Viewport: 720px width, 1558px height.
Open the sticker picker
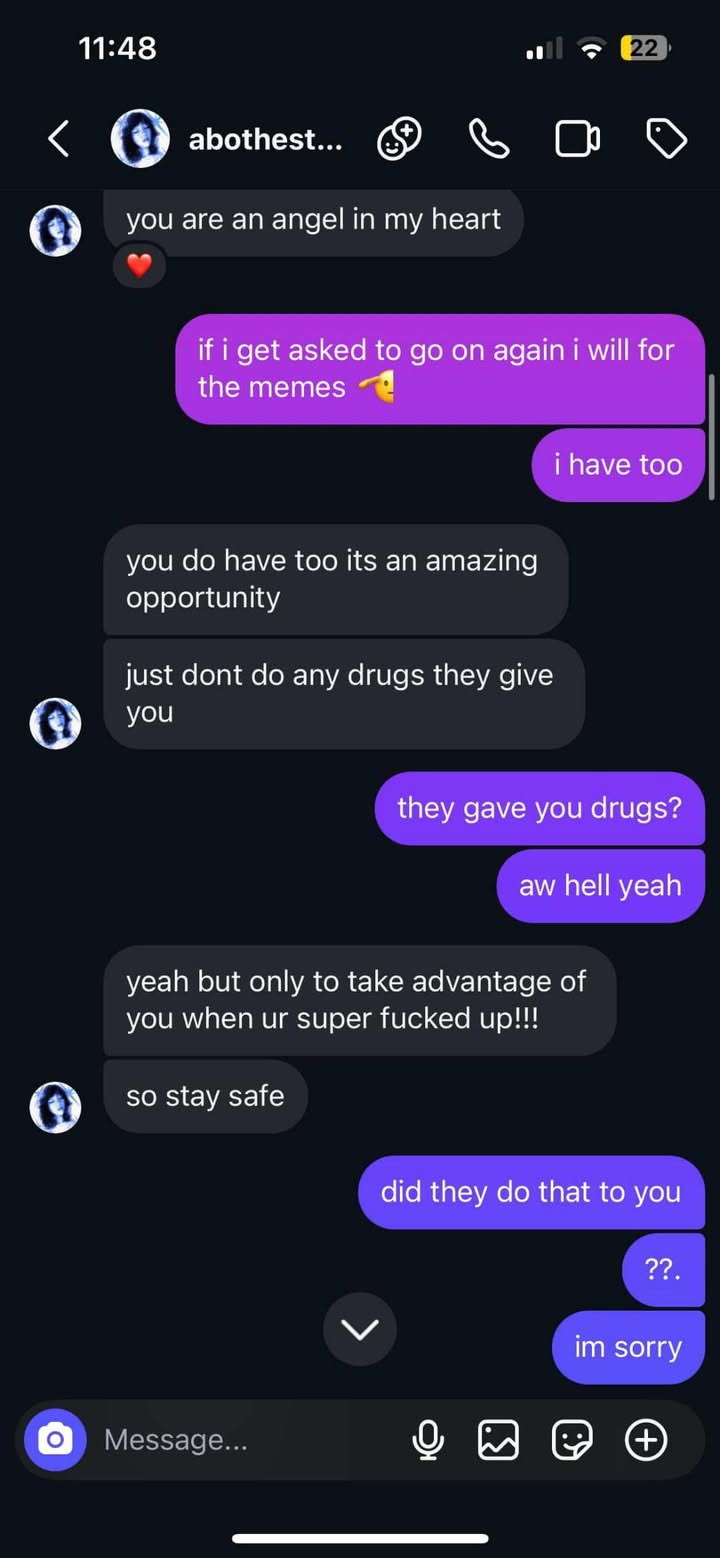(x=572, y=1440)
